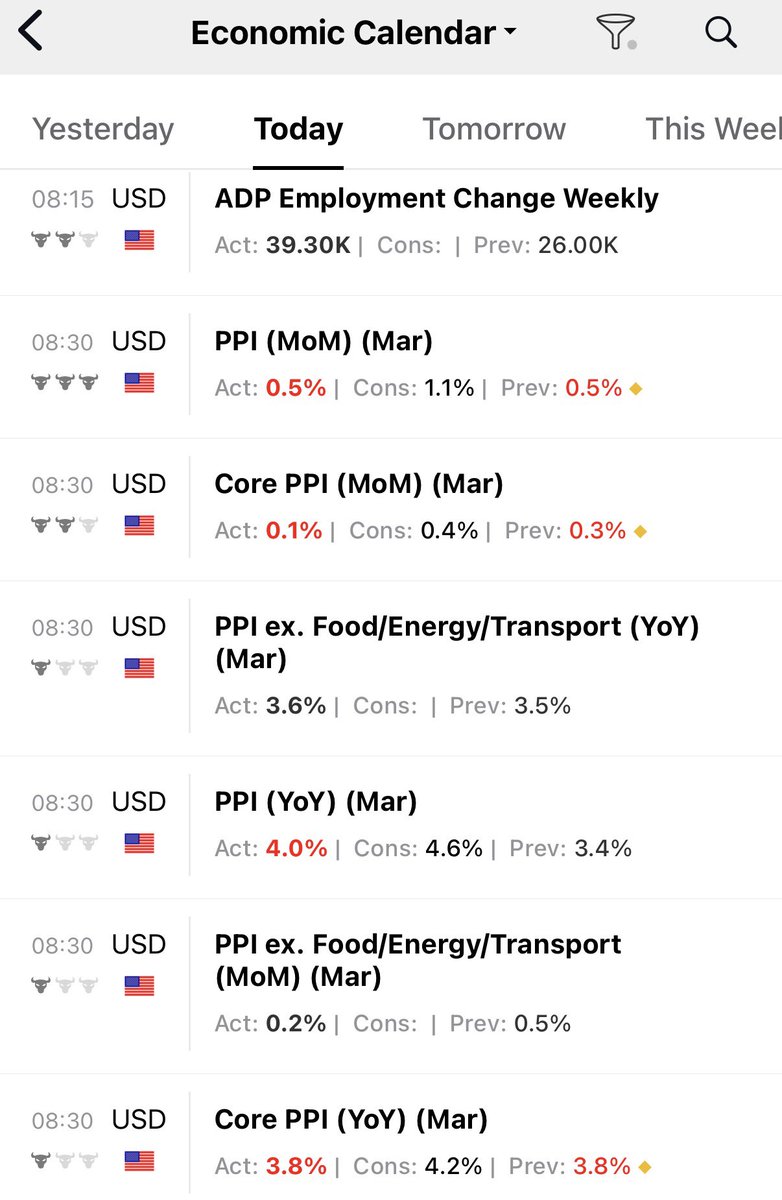Open the Economic Calendar dropdown title
The height and width of the screenshot is (1200, 782).
(x=353, y=33)
